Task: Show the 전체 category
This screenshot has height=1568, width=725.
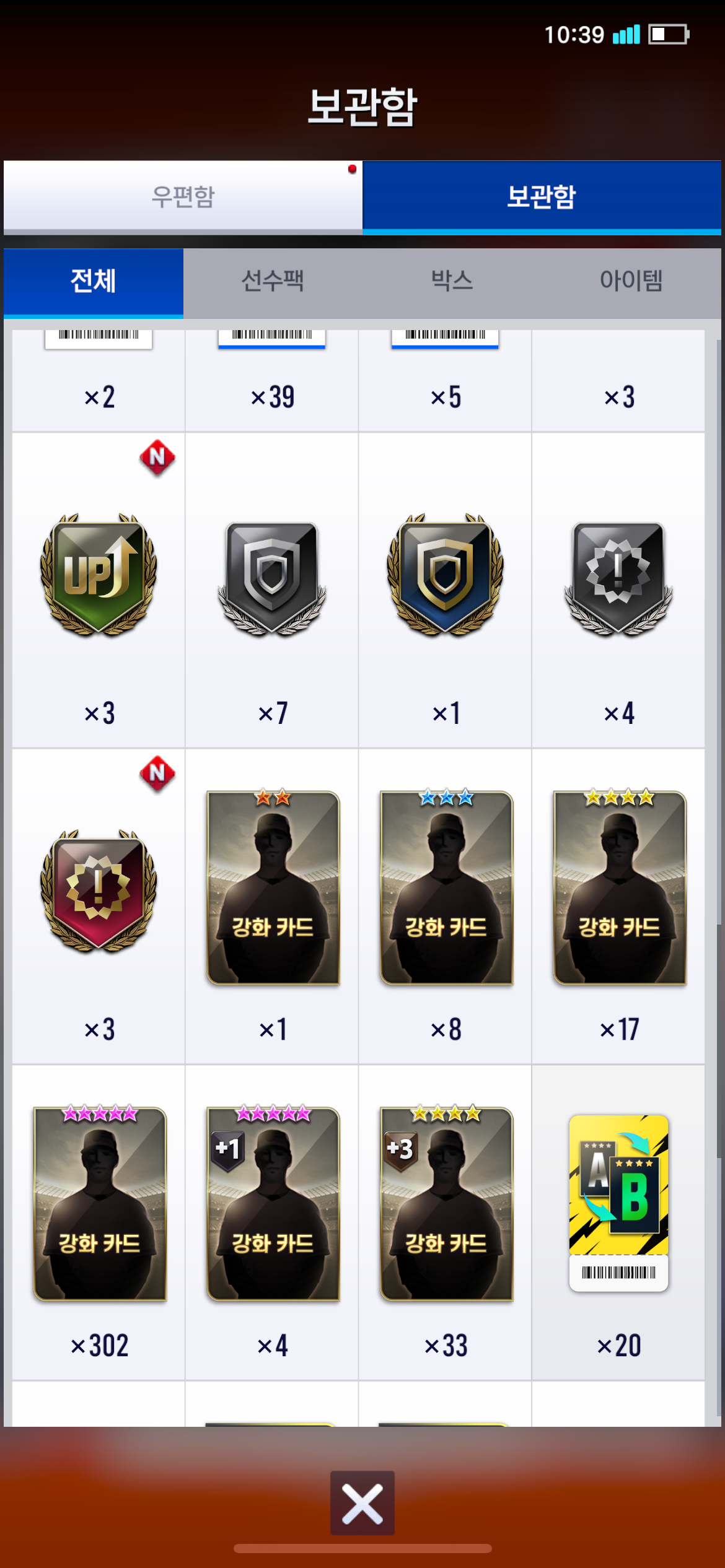Action: [94, 282]
